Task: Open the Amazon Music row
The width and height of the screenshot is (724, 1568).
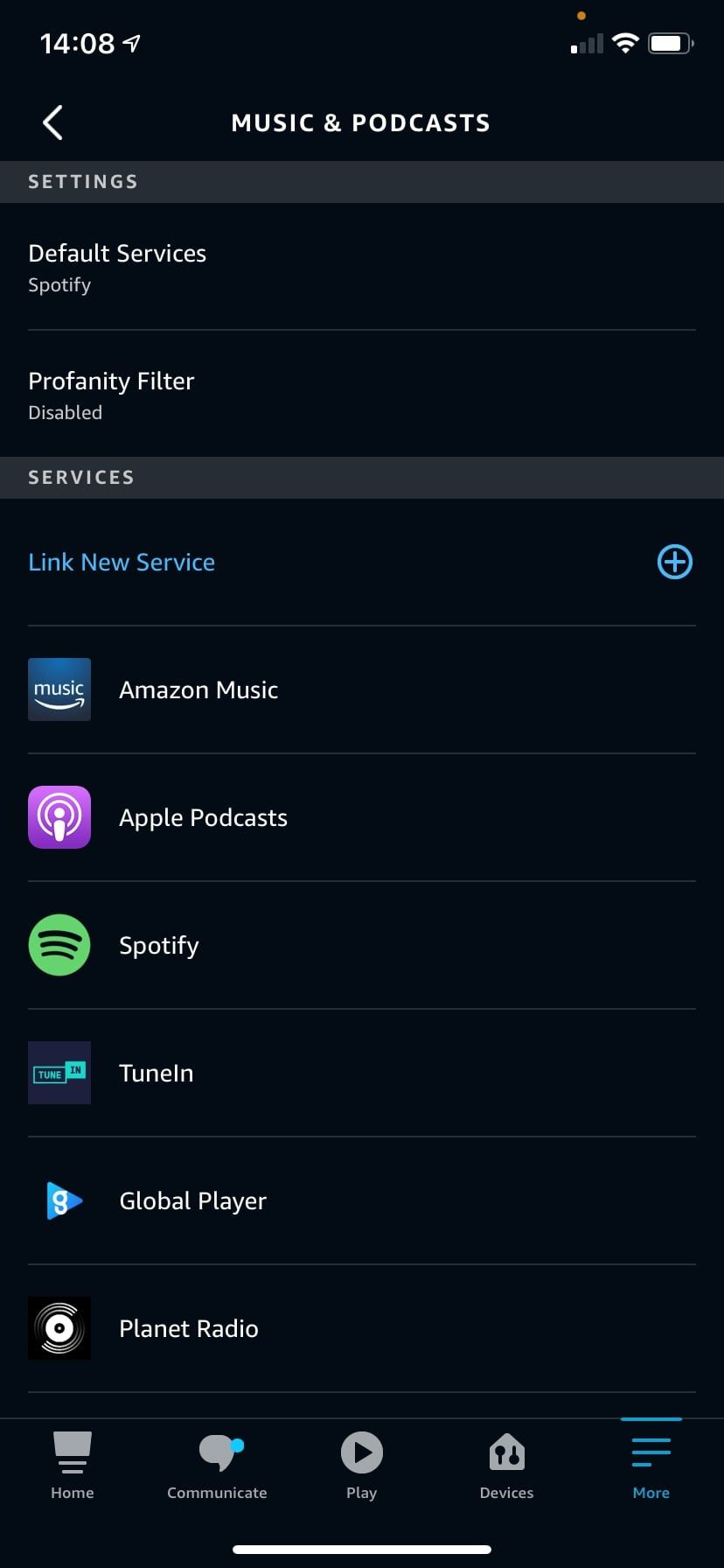Action: click(198, 689)
